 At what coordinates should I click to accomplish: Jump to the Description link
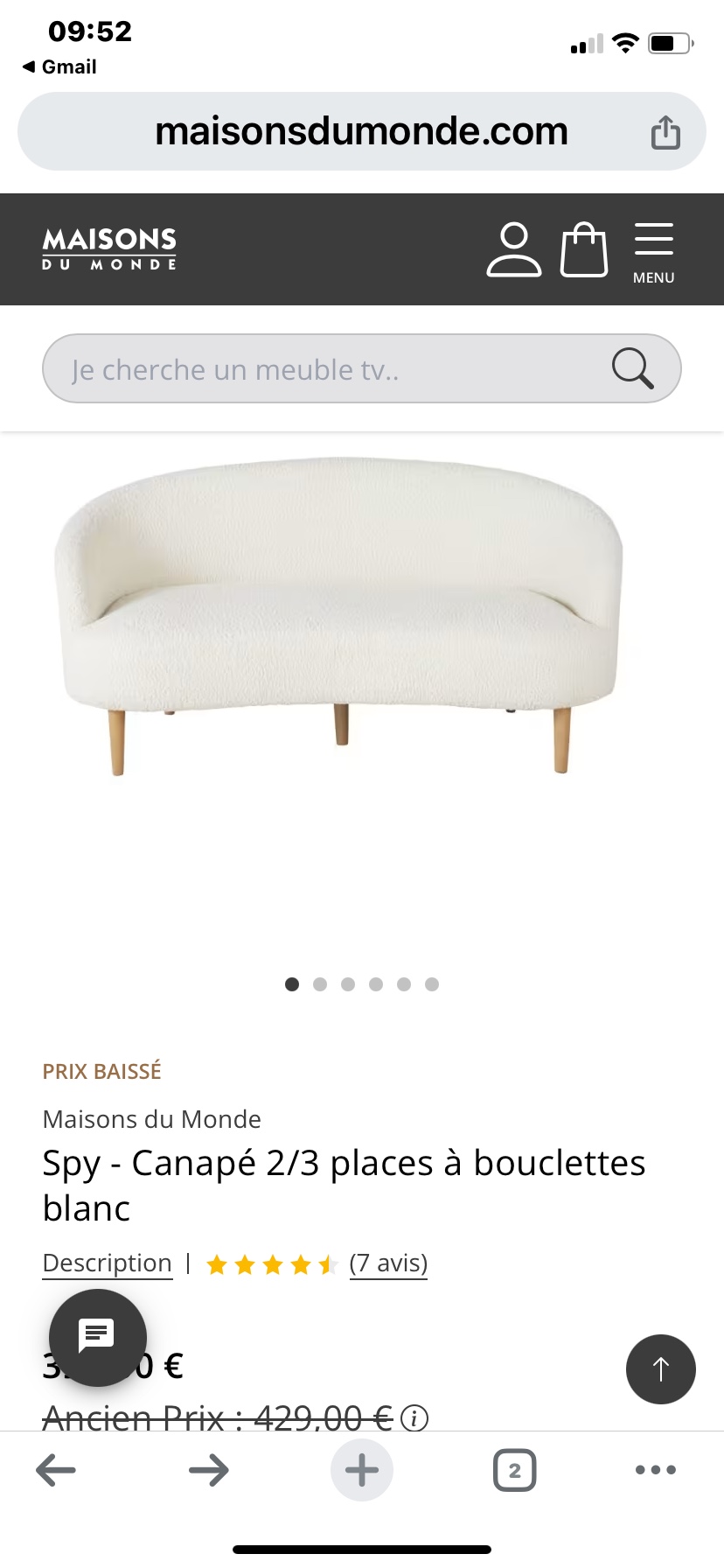[x=108, y=1263]
